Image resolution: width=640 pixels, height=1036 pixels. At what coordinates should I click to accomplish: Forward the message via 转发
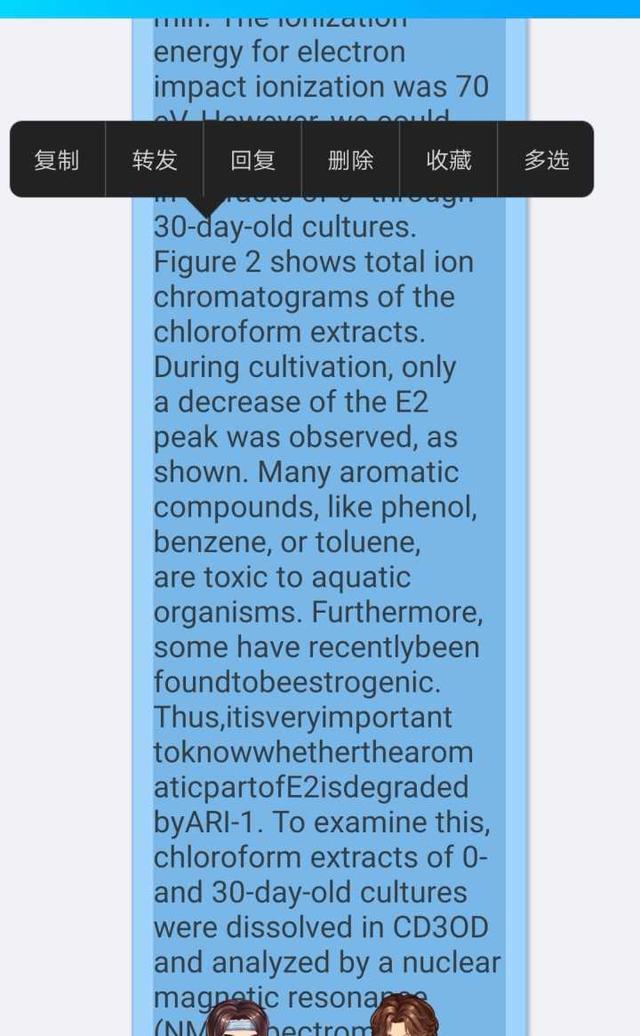[155, 160]
